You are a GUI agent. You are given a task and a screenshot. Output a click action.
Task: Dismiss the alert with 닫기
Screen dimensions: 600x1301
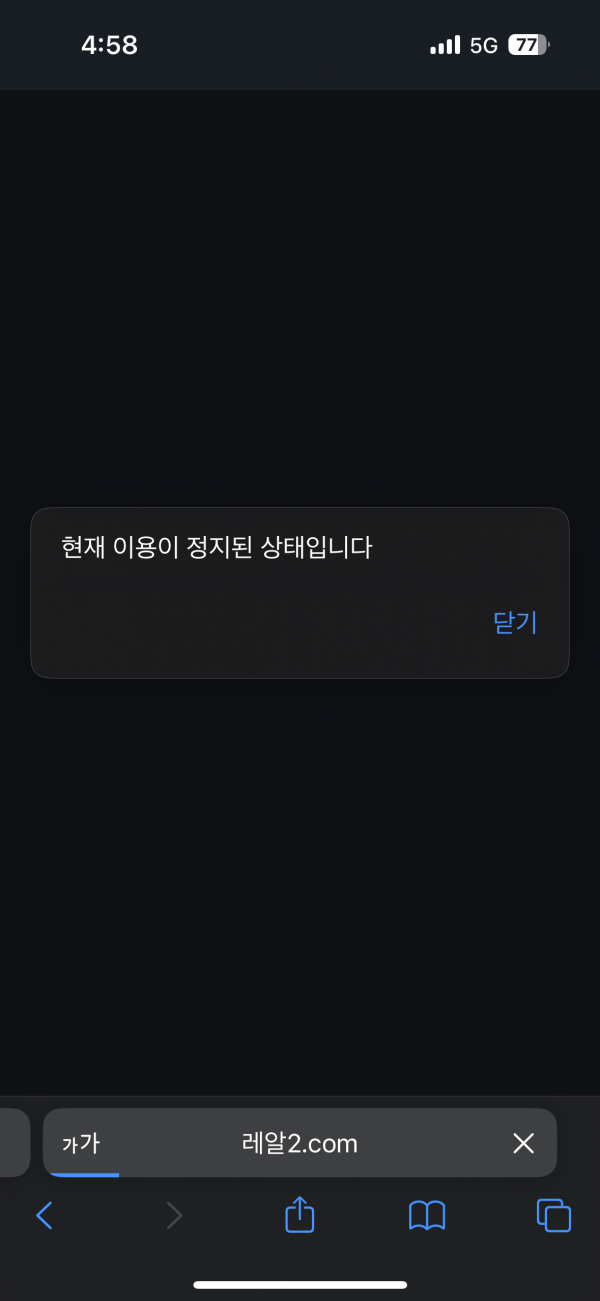515,622
